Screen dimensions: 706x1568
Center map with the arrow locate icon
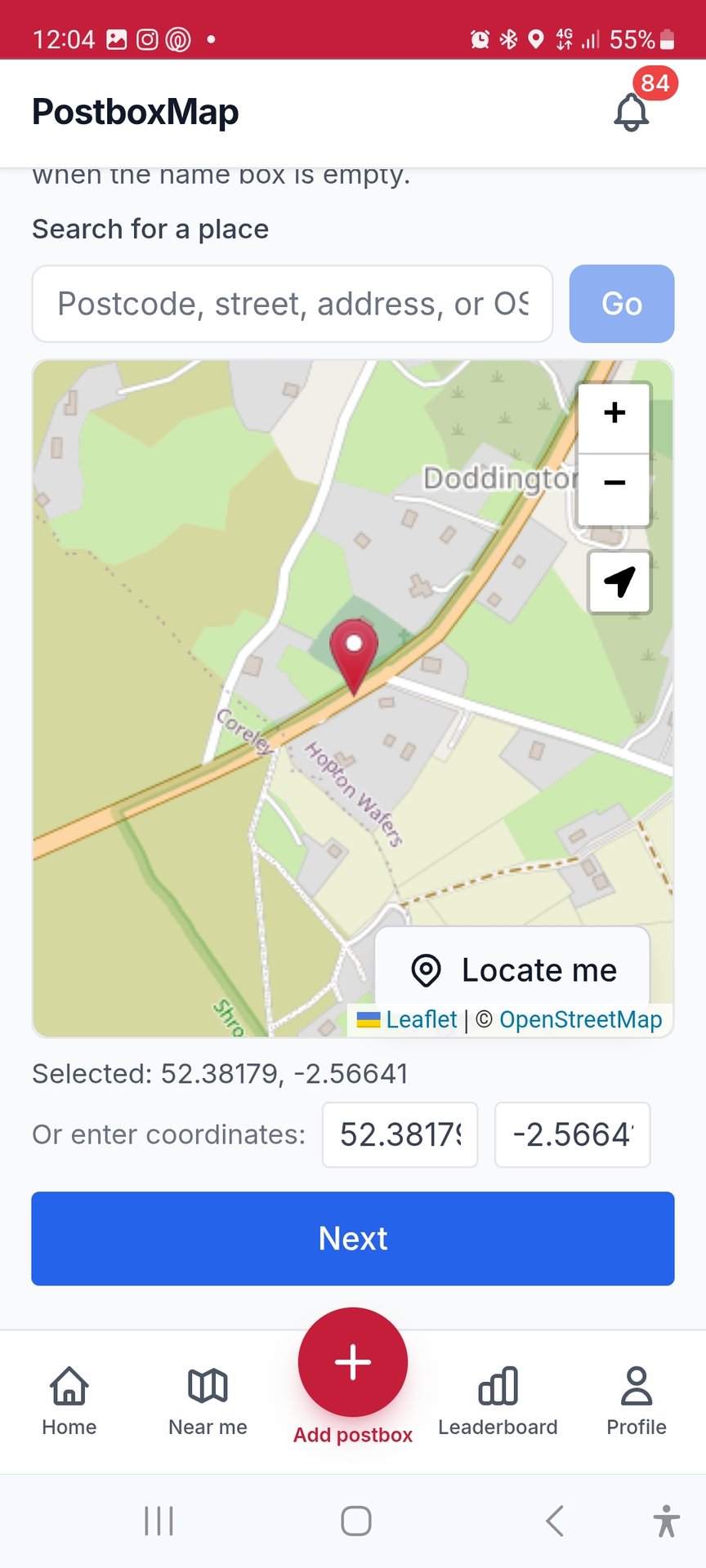(619, 581)
